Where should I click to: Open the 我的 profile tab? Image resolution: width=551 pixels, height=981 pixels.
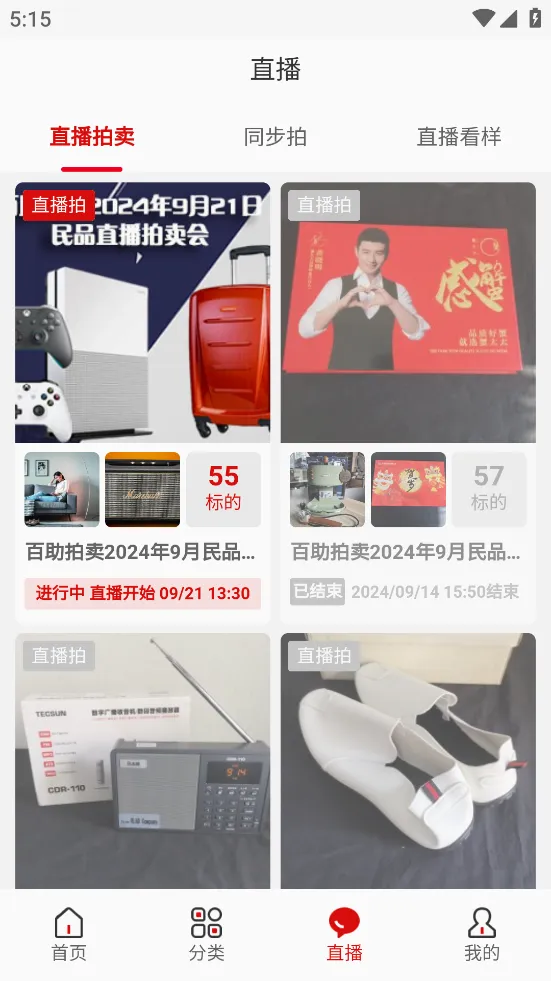point(482,935)
